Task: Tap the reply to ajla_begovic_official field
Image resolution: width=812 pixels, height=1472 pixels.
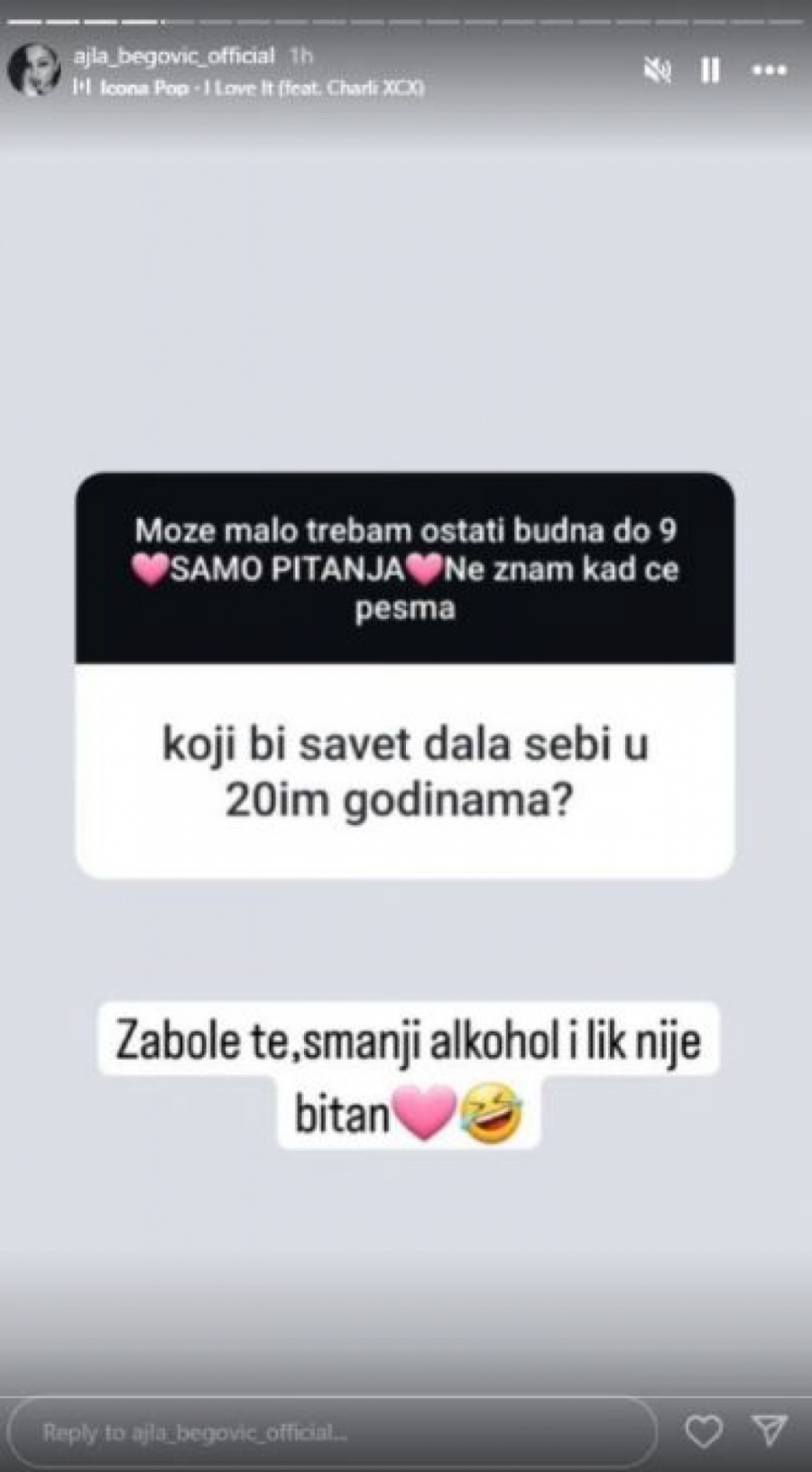Action: click(332, 1431)
